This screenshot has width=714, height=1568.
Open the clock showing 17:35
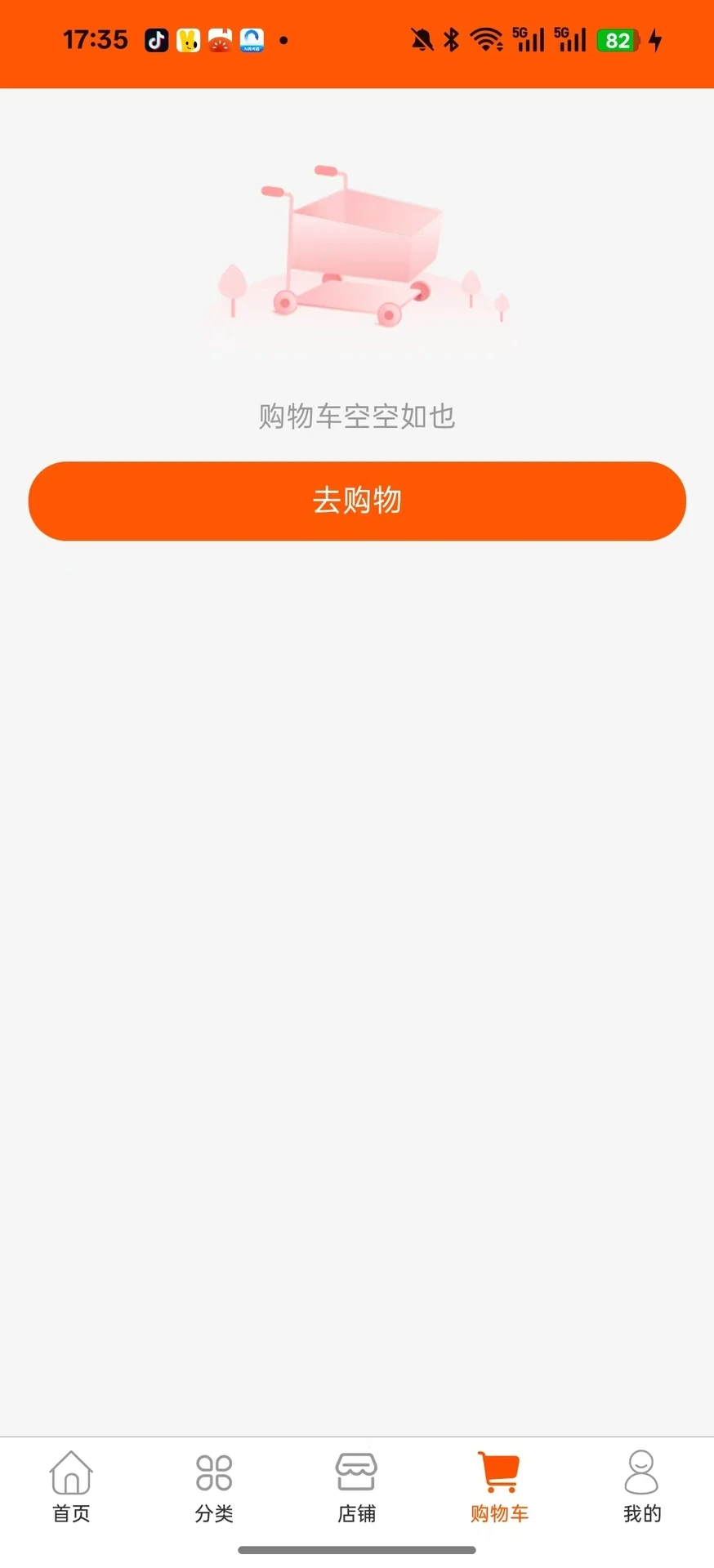pyautogui.click(x=96, y=39)
